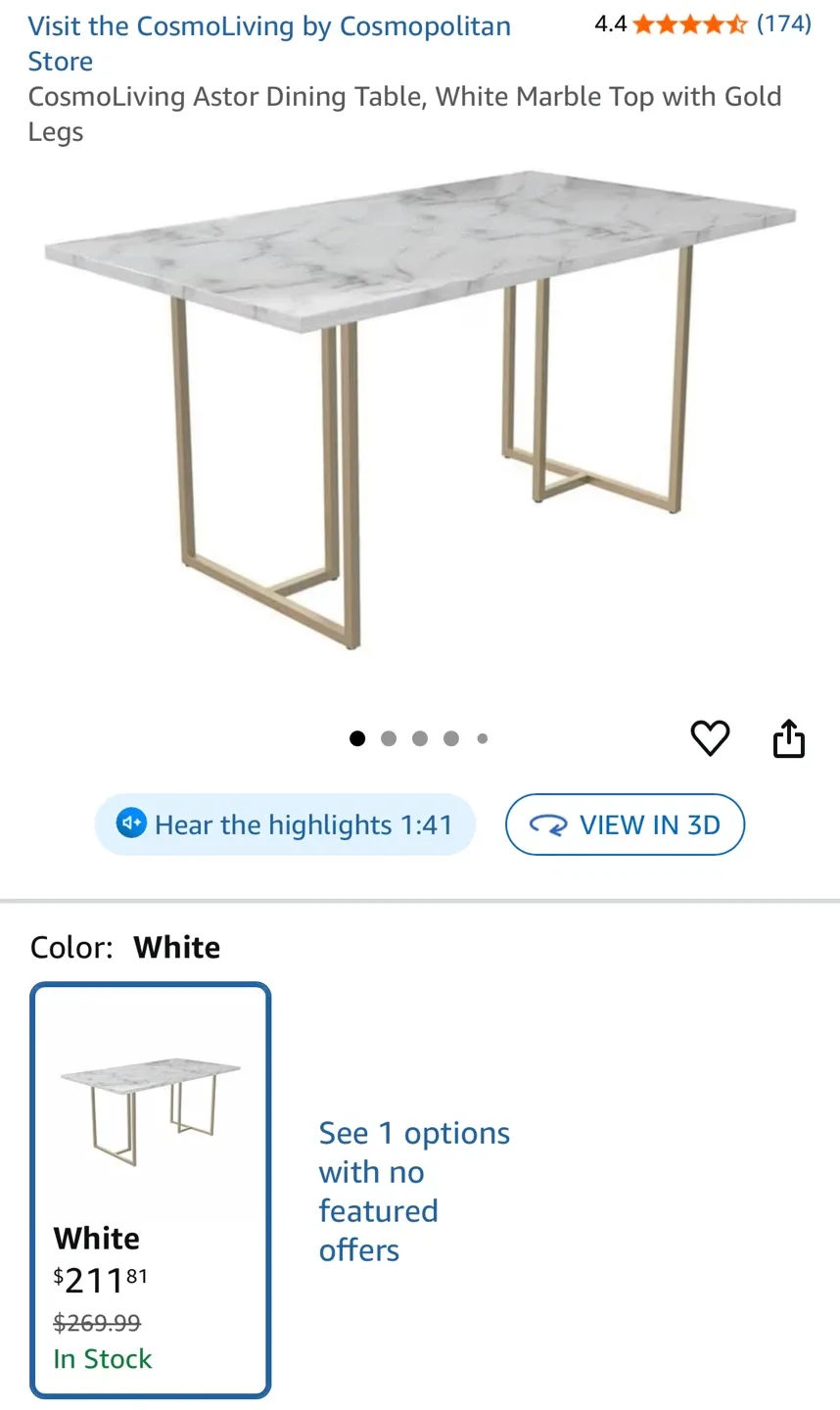This screenshot has height=1410, width=840.
Task: Click the second carousel dot to change image
Action: (x=389, y=738)
